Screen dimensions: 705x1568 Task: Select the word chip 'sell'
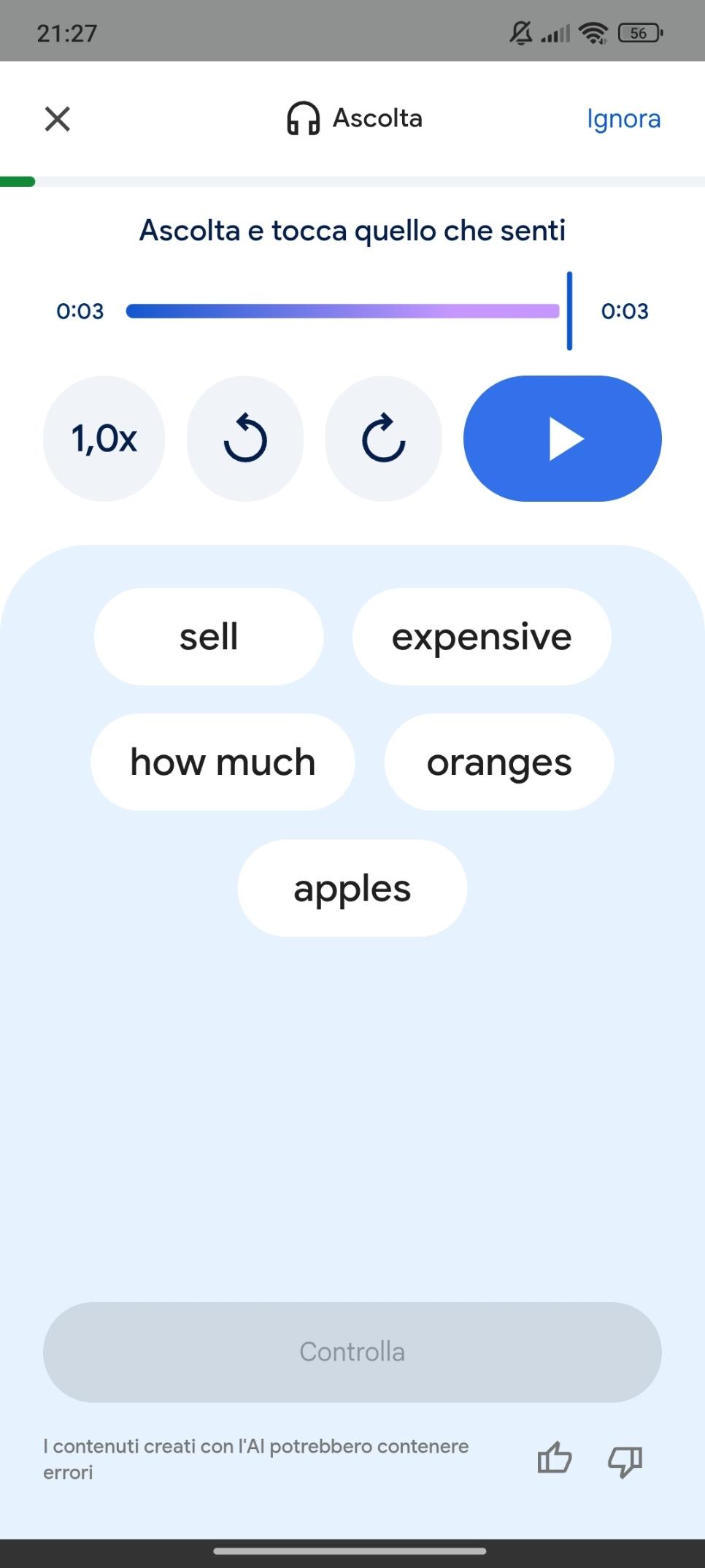(x=209, y=636)
